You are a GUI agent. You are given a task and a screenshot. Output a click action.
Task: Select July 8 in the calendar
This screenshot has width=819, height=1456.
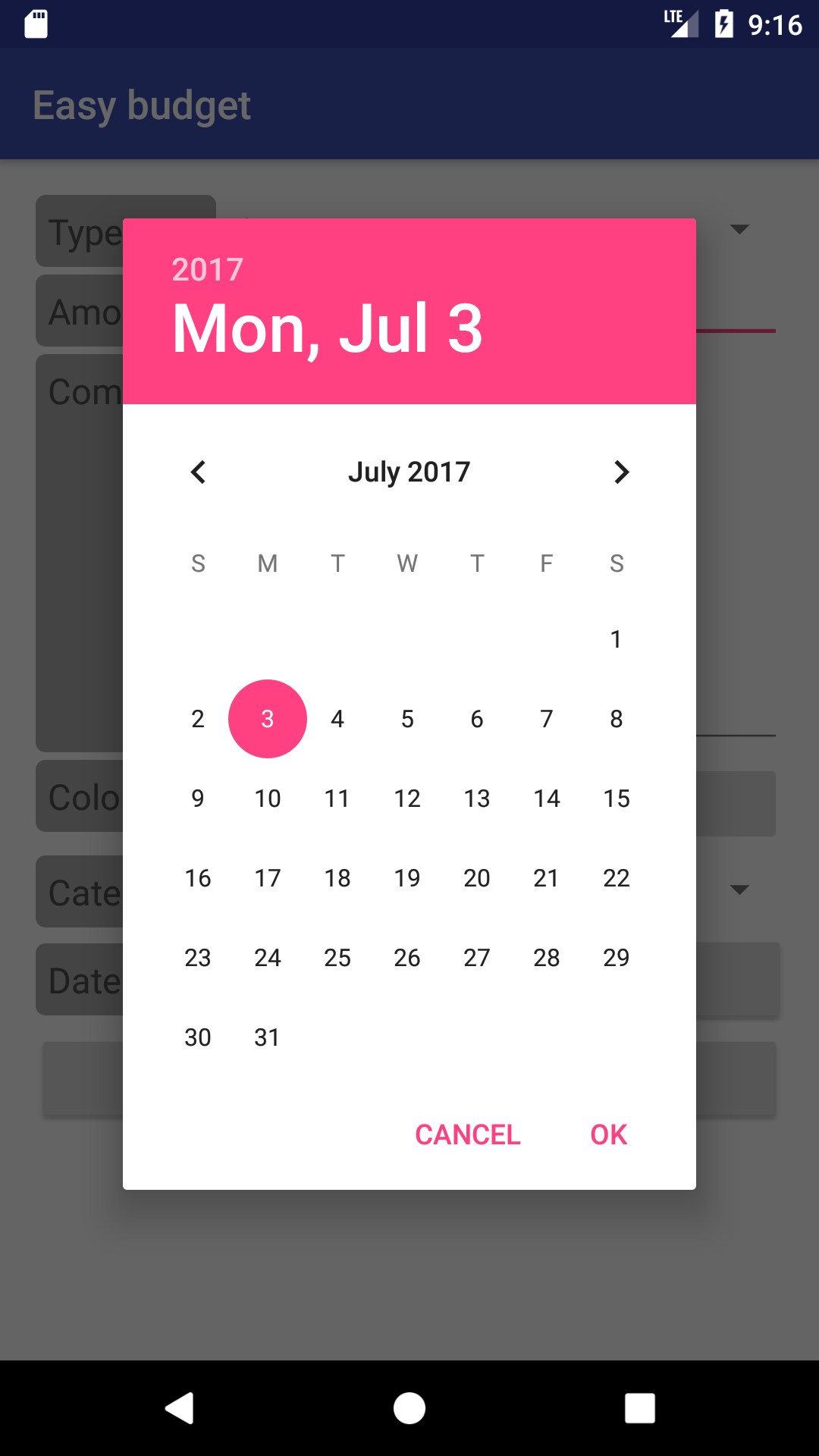(x=617, y=719)
